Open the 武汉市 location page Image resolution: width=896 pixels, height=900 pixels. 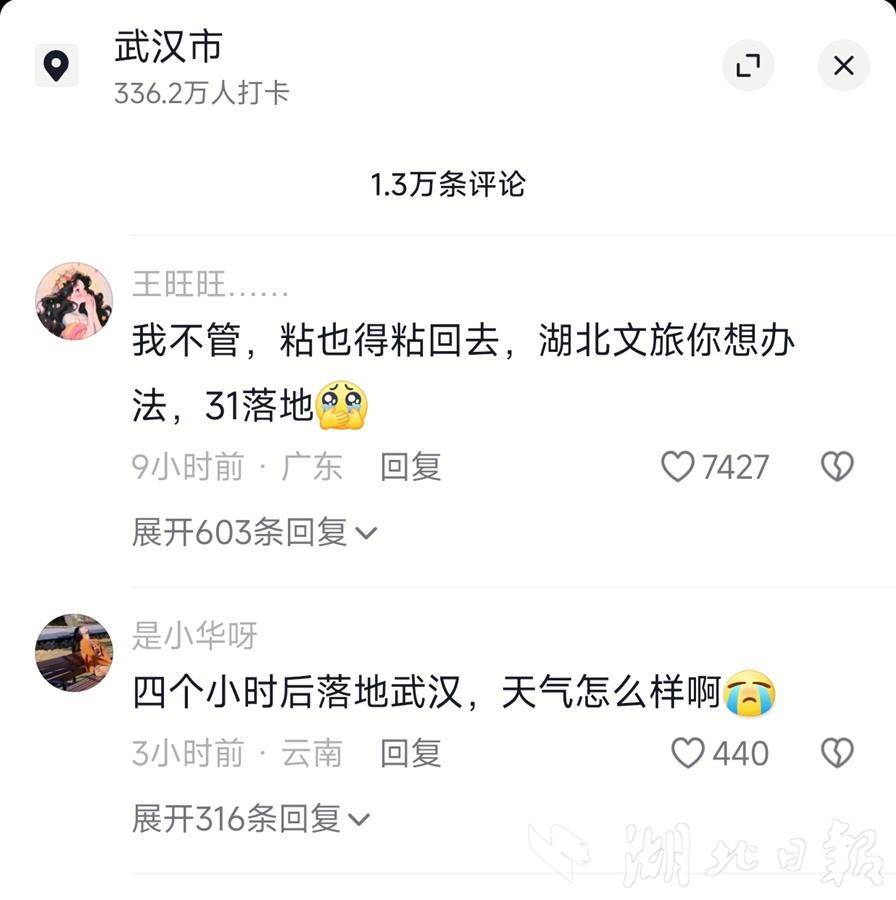point(168,48)
